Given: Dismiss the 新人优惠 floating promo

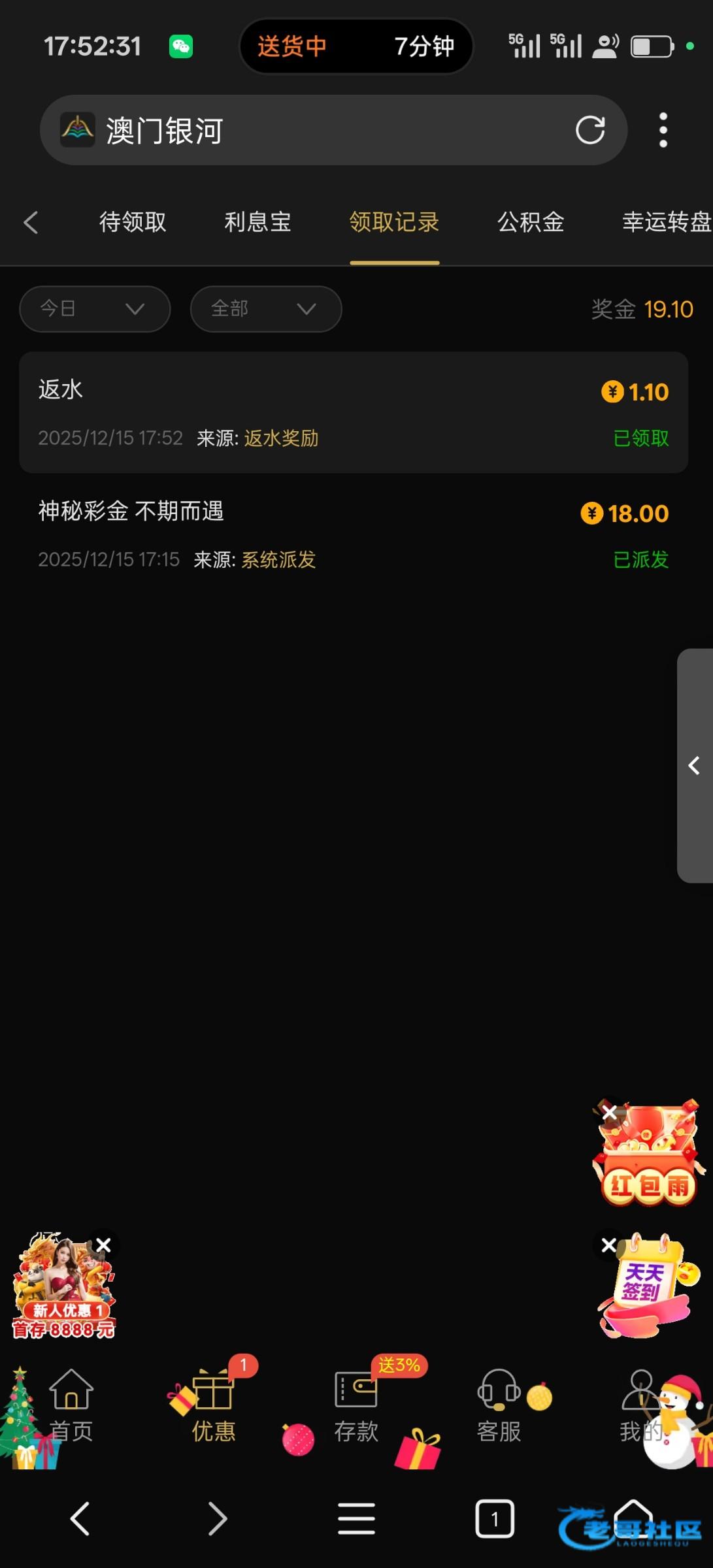Looking at the screenshot, I should (104, 1245).
